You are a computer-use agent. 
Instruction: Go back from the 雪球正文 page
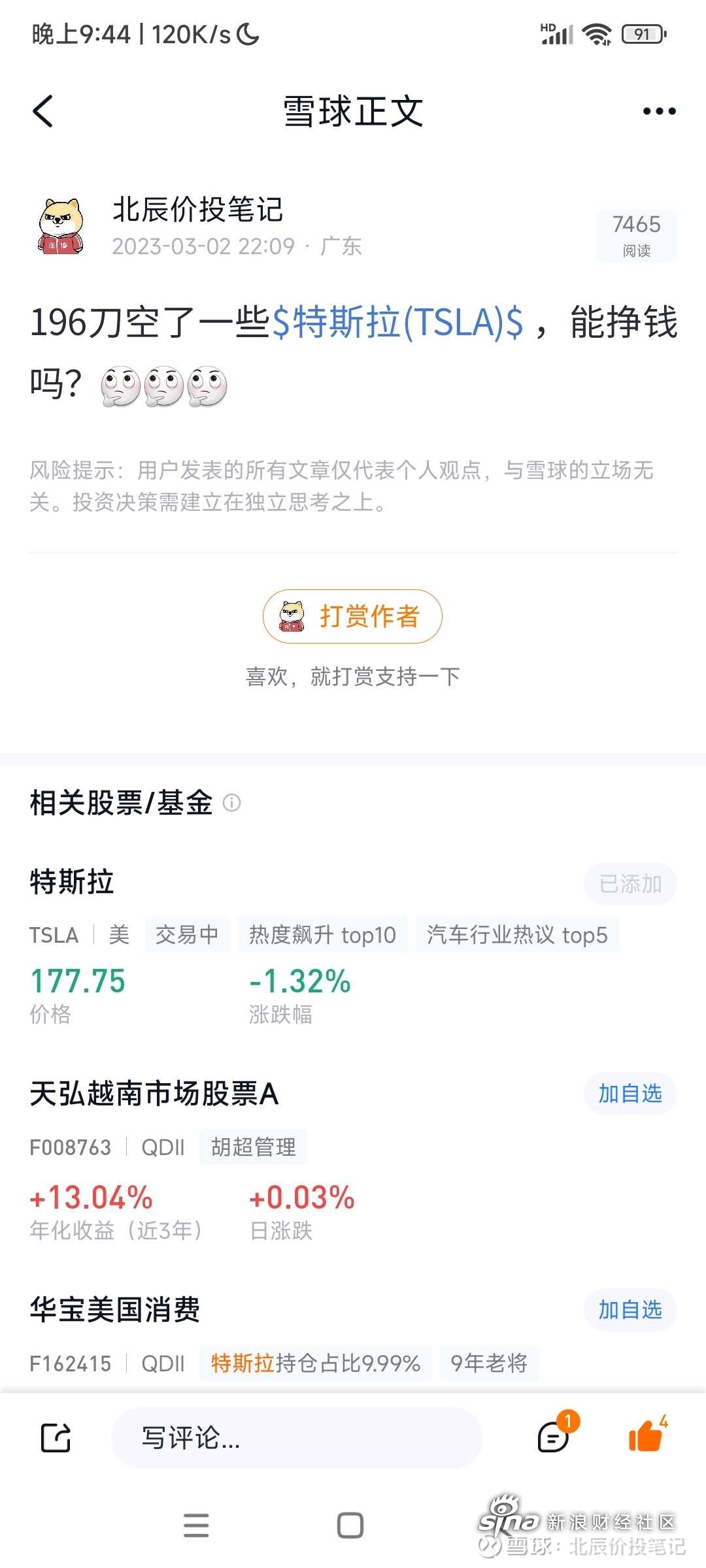(43, 111)
